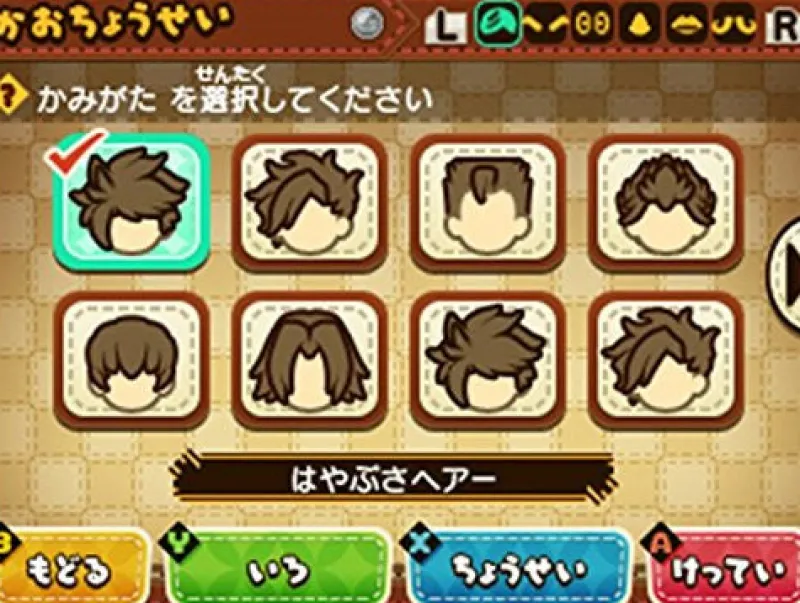Go to the next page of hairstyles
The height and width of the screenshot is (603, 800).
coord(785,268)
